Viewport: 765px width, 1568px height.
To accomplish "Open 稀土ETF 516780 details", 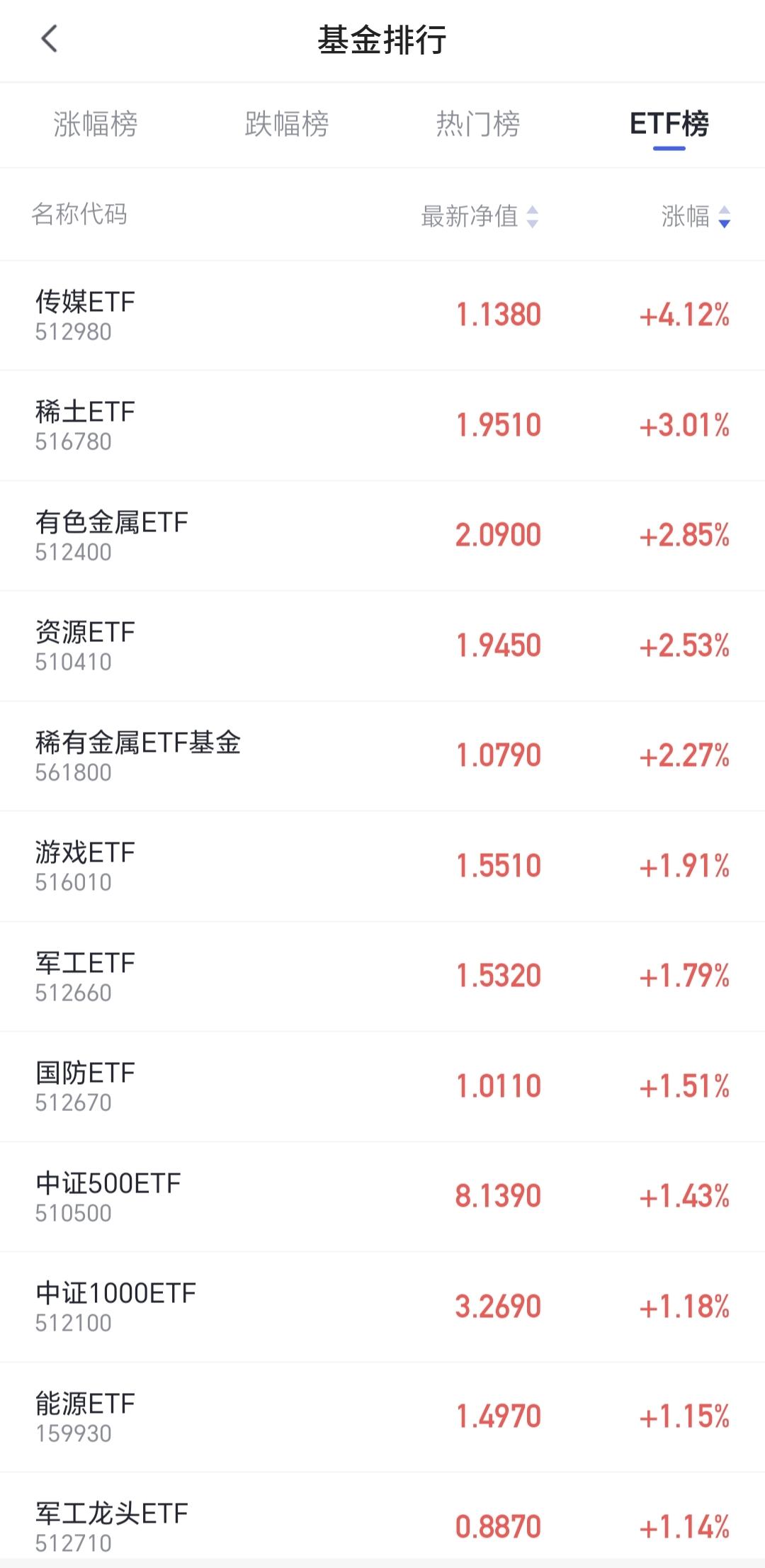I will coord(382,425).
